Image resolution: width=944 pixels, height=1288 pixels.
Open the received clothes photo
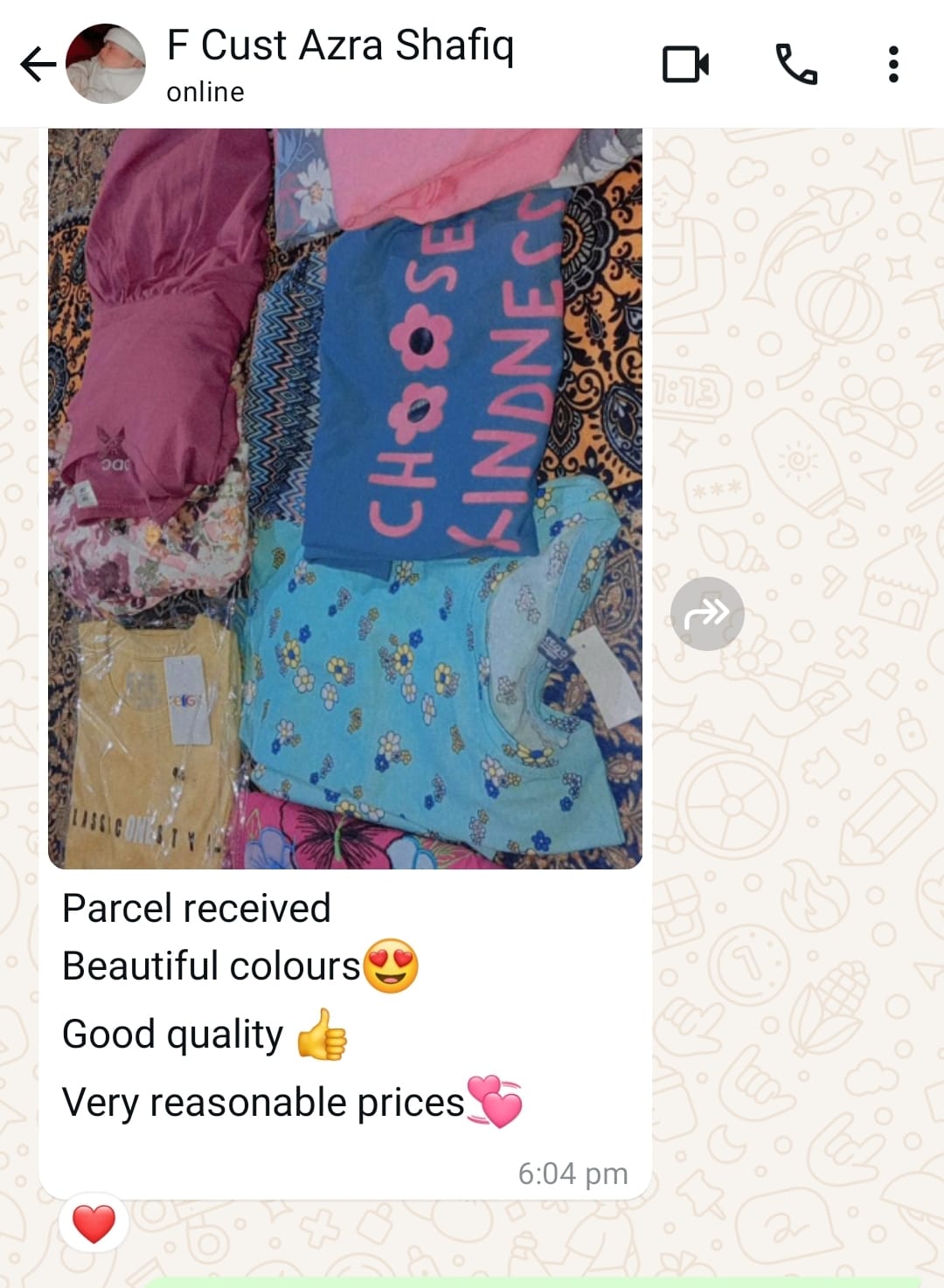point(344,498)
